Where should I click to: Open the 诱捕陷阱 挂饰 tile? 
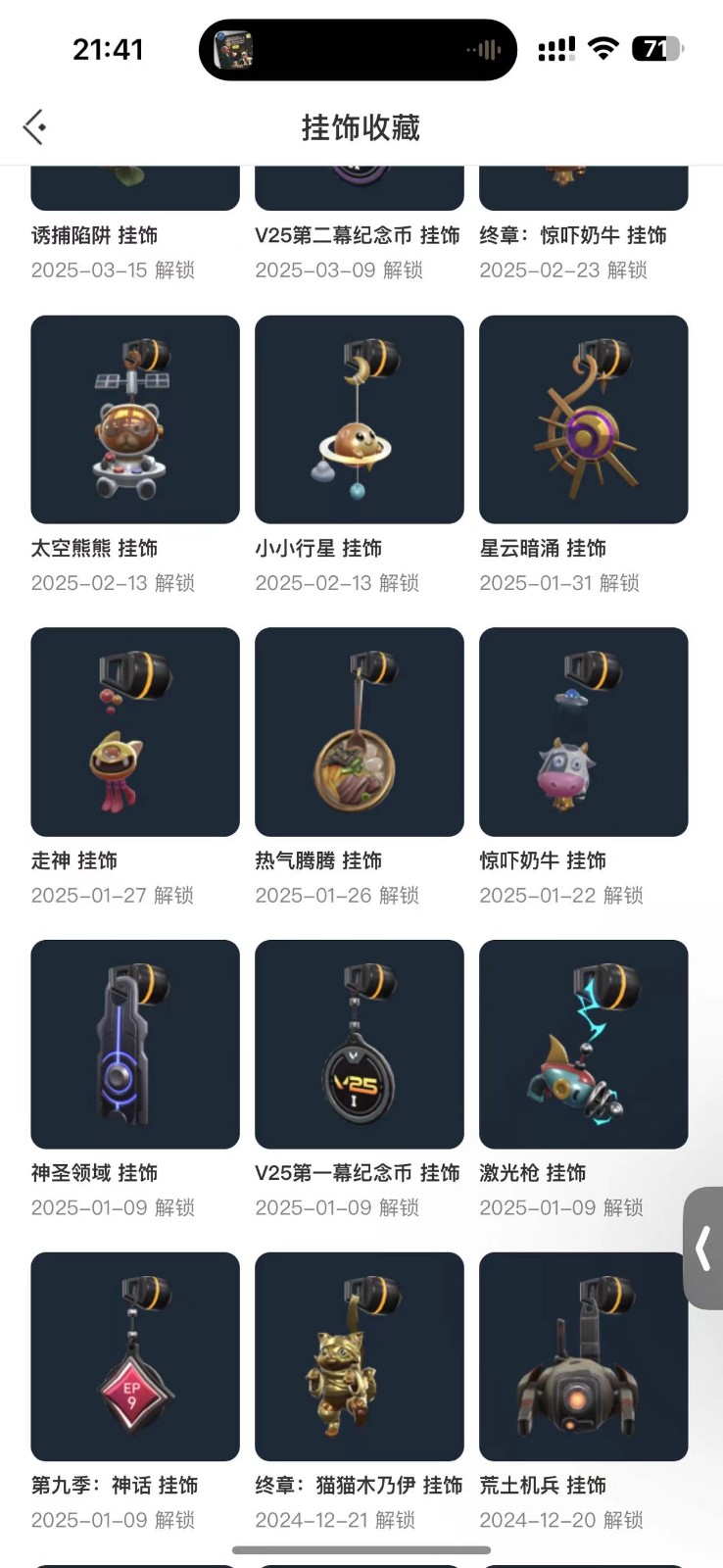(135, 189)
